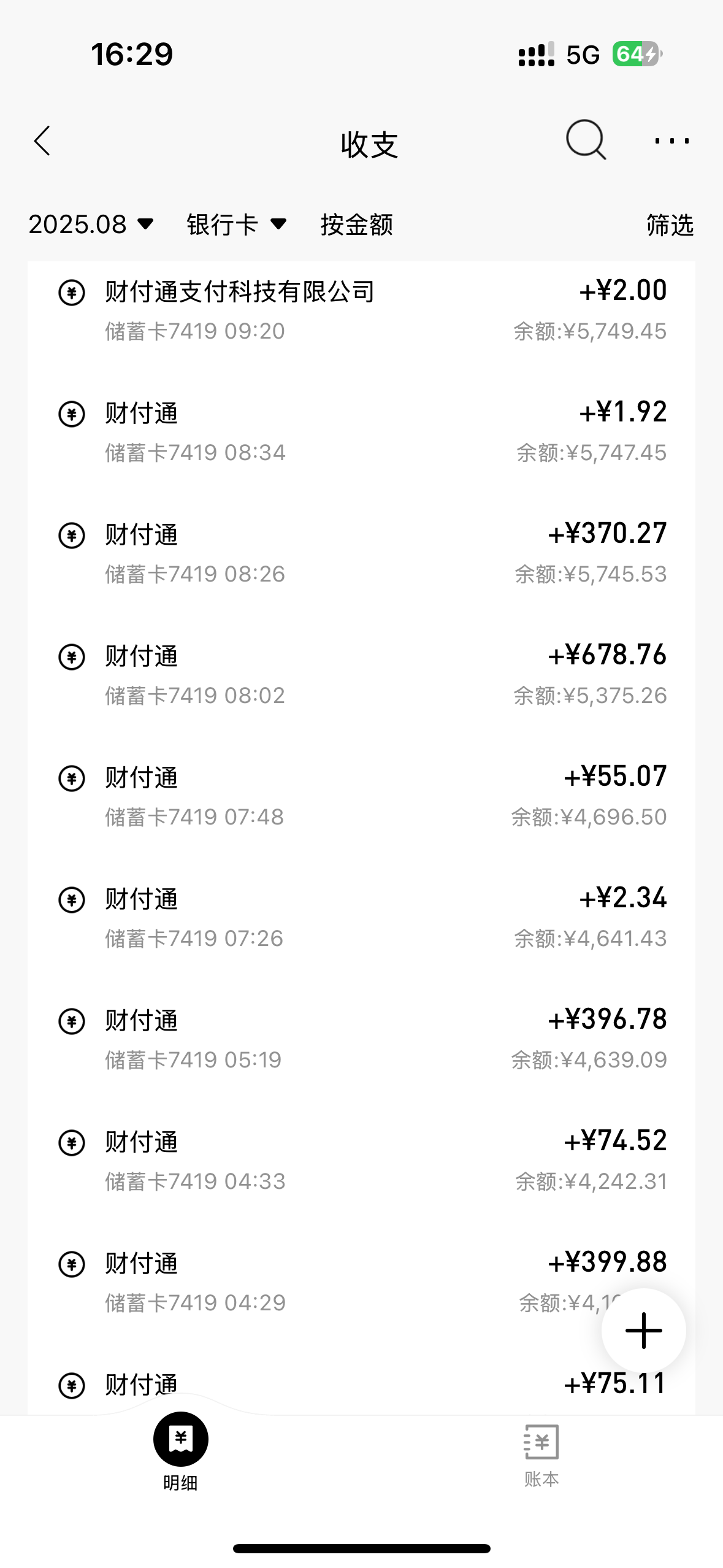723x1568 pixels.
Task: Open the three-dot overflow menu
Action: [x=671, y=141]
